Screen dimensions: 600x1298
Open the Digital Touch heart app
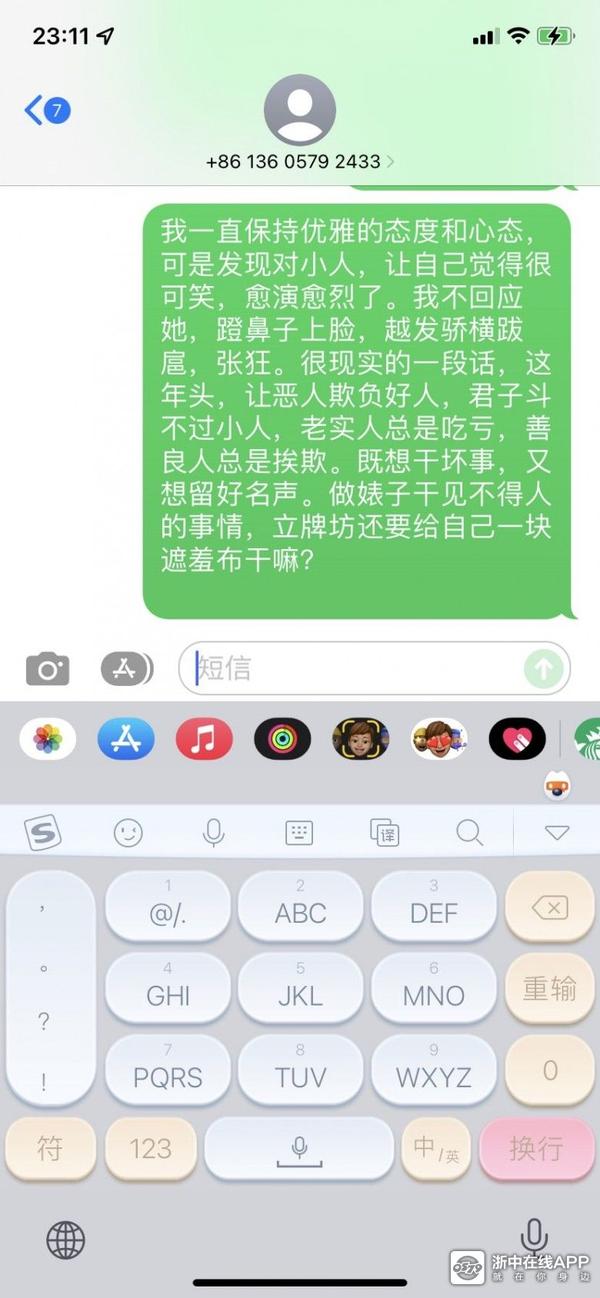517,739
